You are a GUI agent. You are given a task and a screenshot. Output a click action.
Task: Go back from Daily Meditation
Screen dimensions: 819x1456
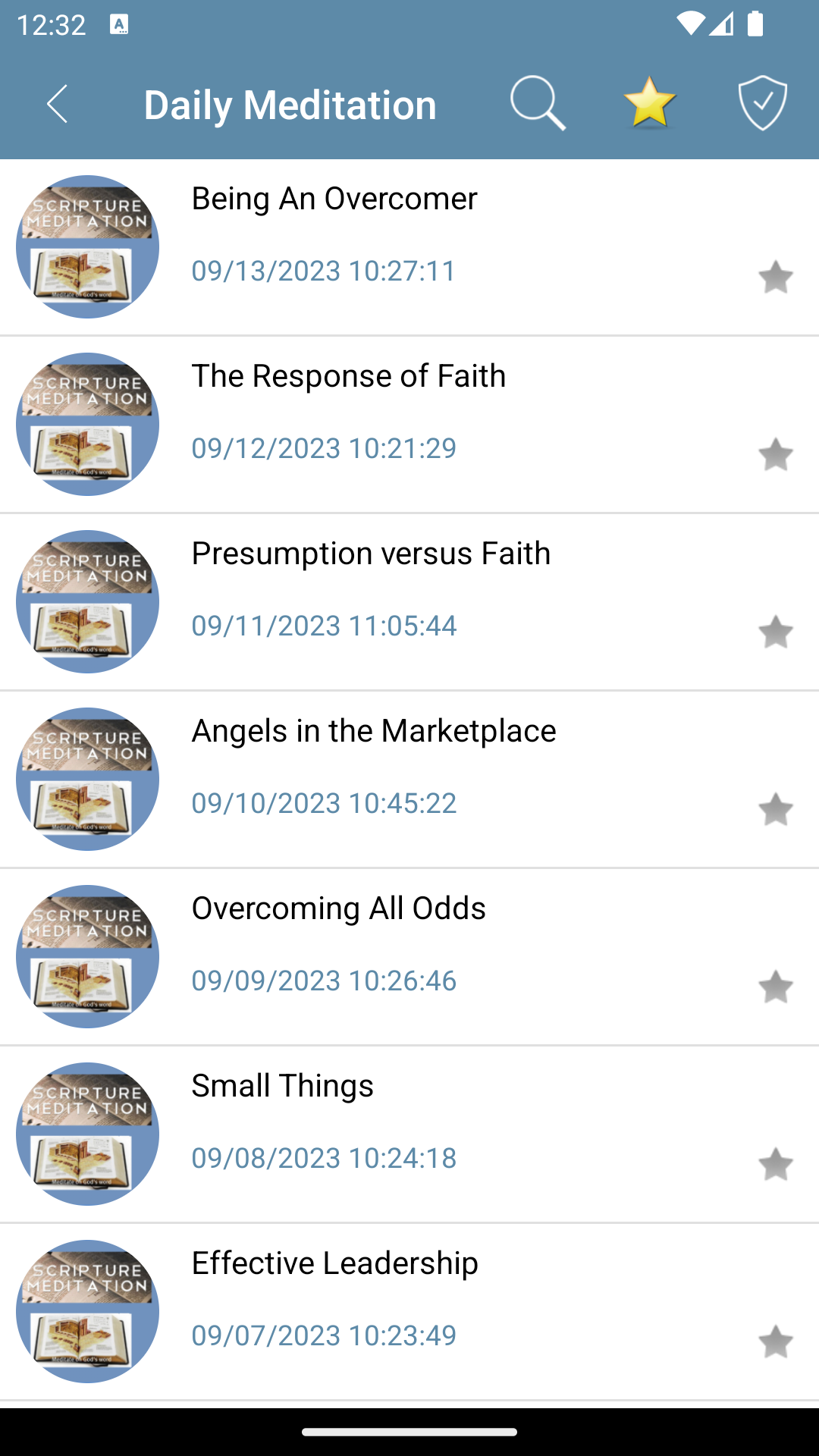pos(58,104)
